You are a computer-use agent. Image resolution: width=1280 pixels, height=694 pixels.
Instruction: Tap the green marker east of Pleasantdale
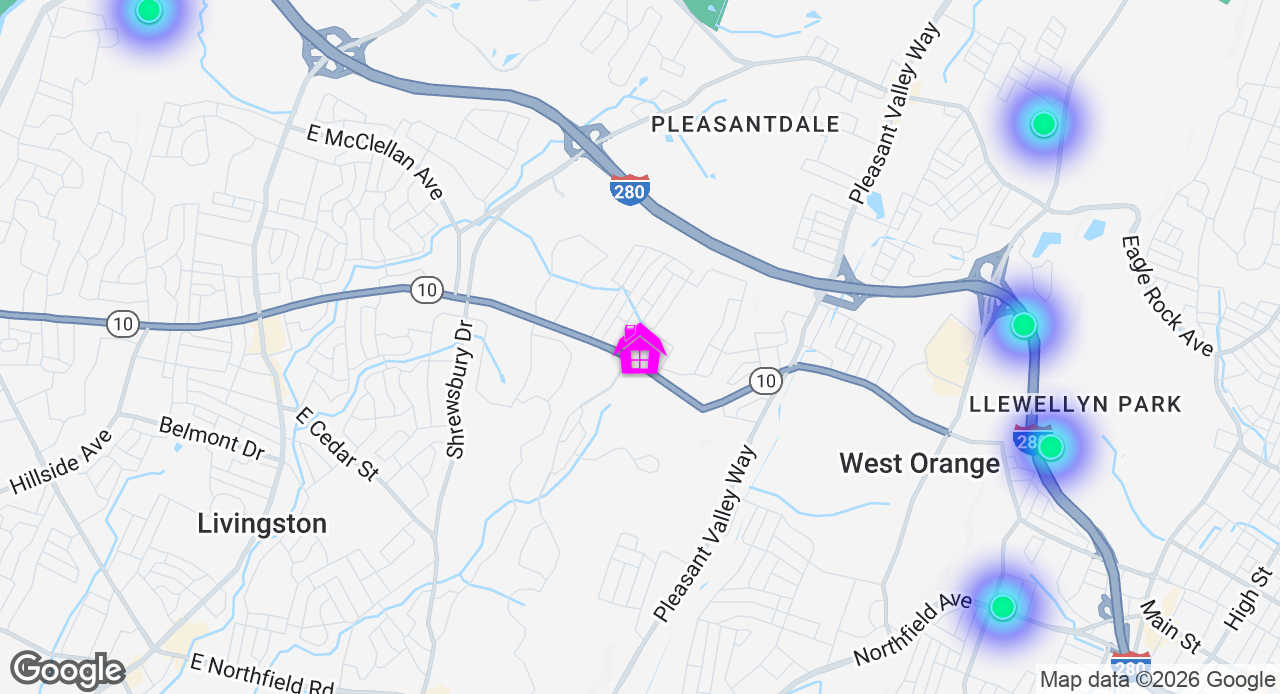click(1043, 124)
